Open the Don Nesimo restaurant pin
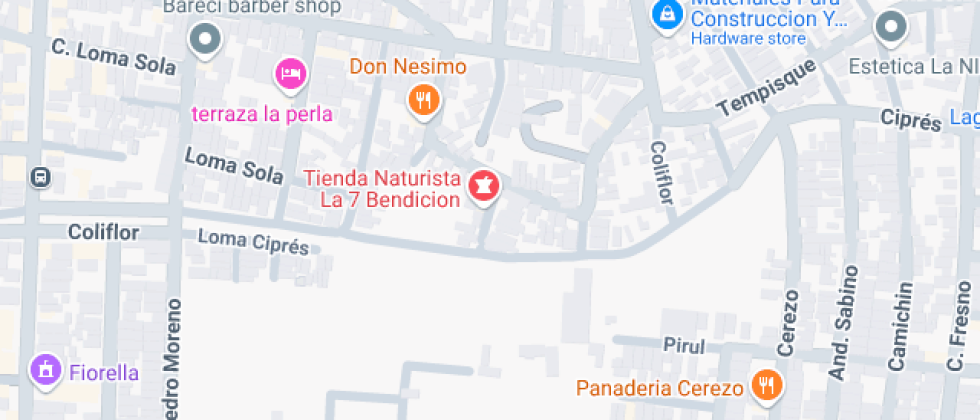980x420 pixels. (x=425, y=100)
